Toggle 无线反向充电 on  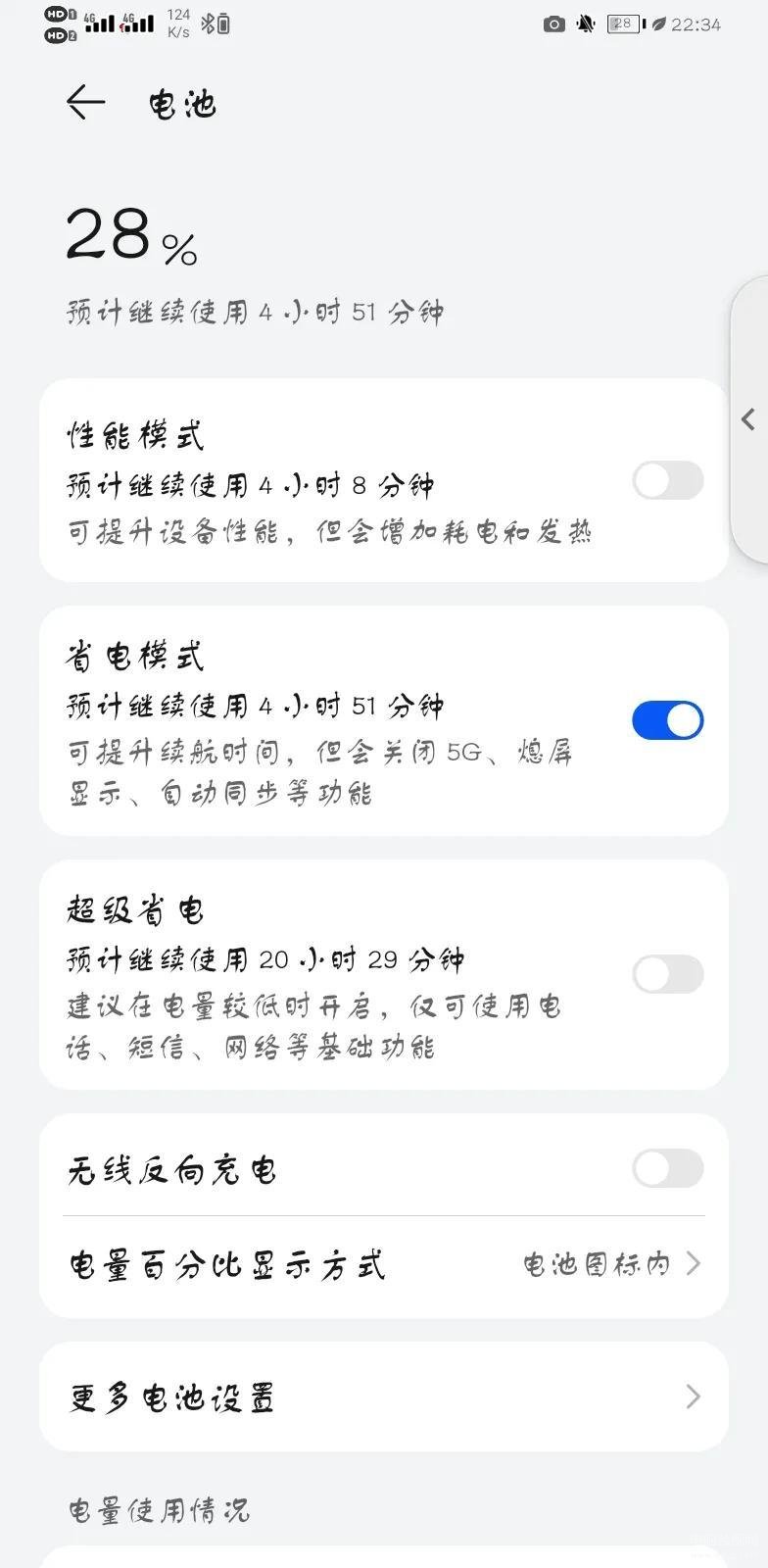click(667, 1168)
